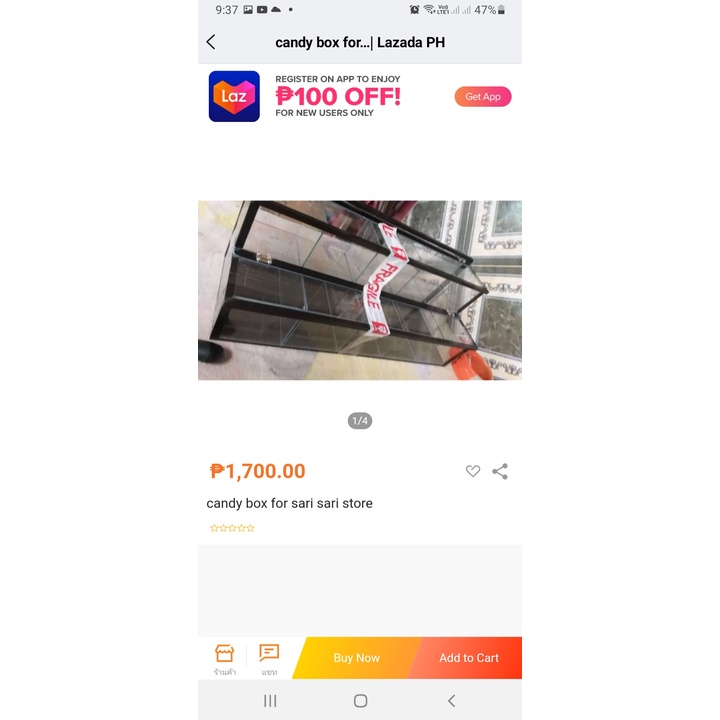720x720 pixels.
Task: Go to the system home screen
Action: click(360, 701)
